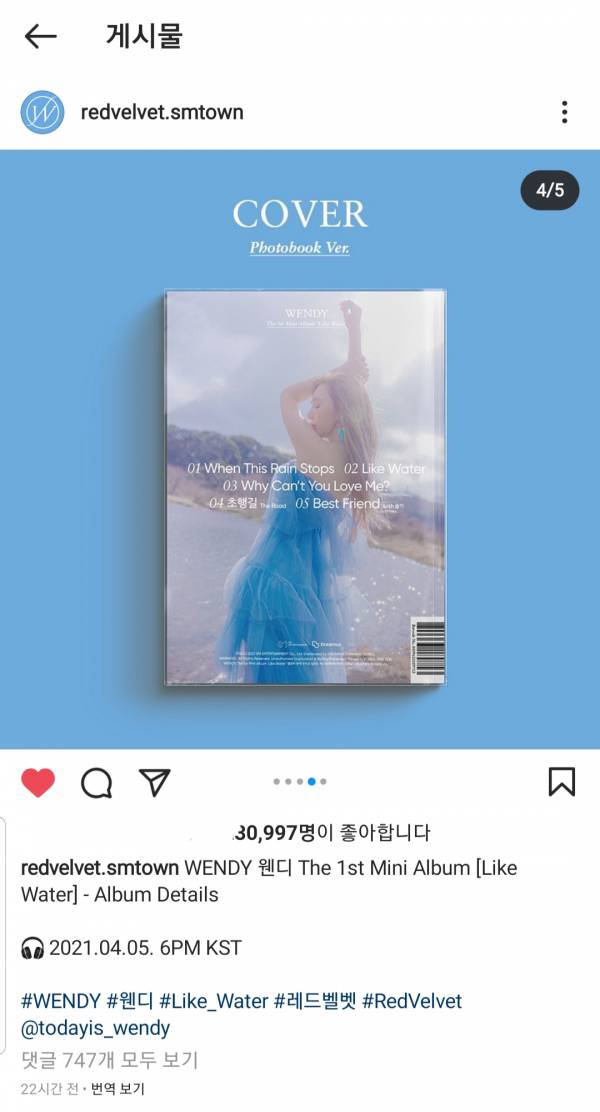View list of people who liked
The width and height of the screenshot is (600, 1112).
click(x=330, y=832)
